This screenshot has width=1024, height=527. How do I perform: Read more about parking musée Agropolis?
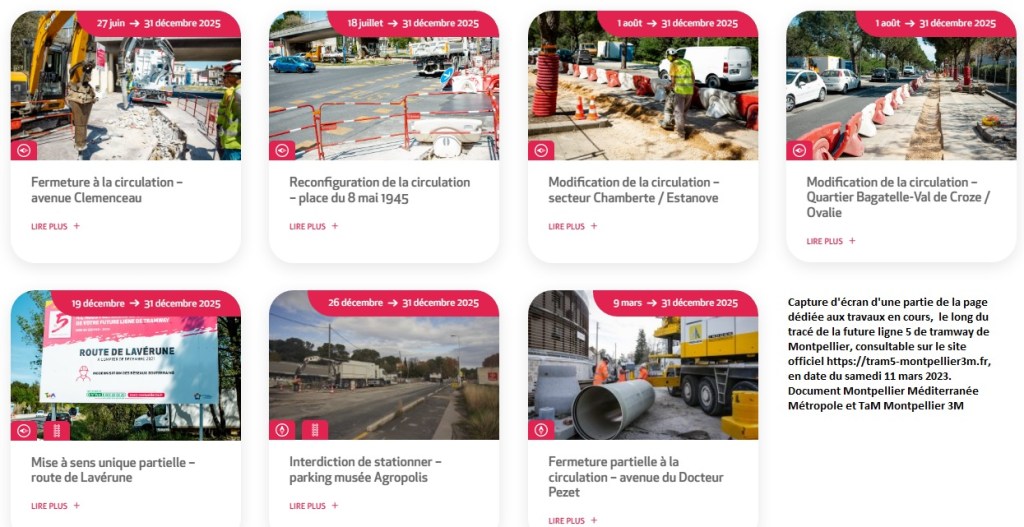click(314, 506)
